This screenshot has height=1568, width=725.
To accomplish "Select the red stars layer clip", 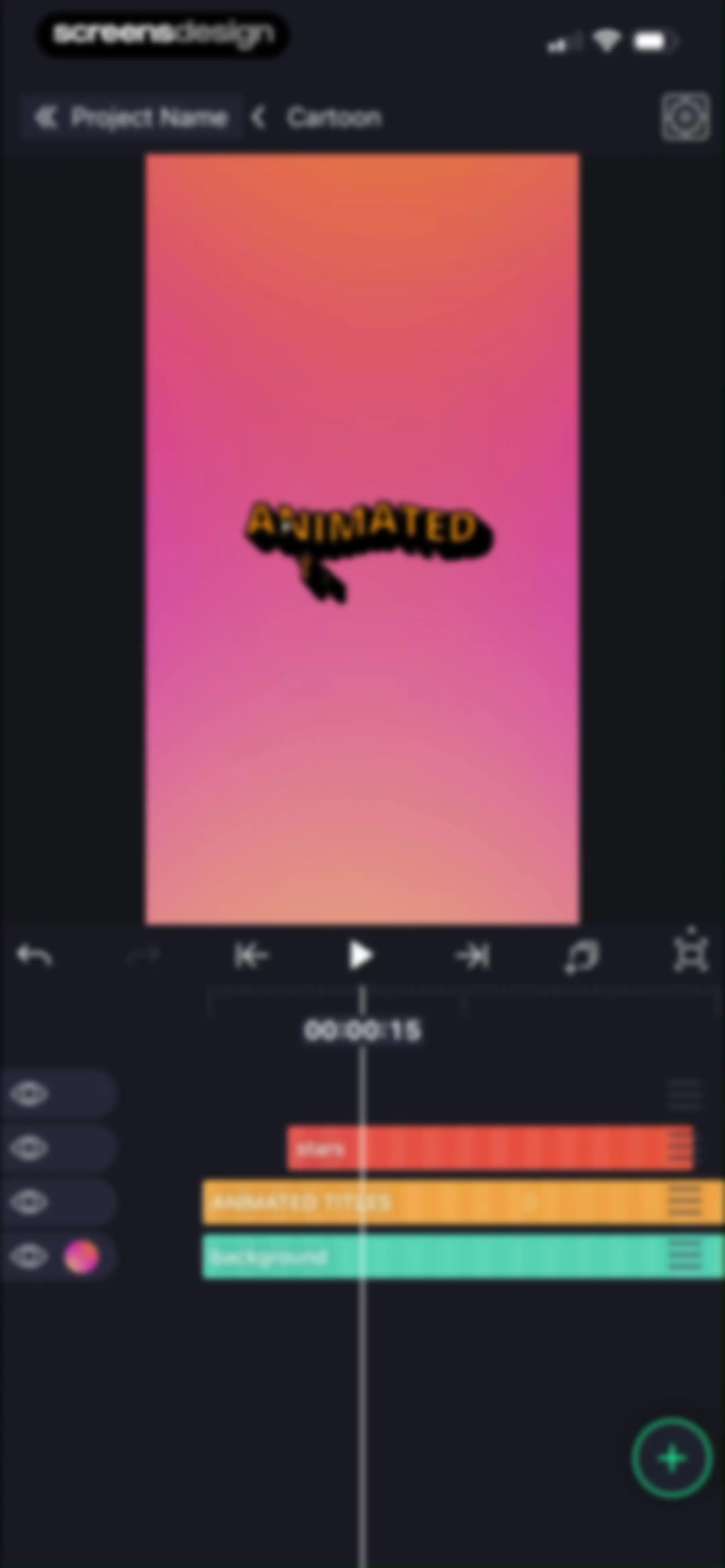I will (490, 1148).
